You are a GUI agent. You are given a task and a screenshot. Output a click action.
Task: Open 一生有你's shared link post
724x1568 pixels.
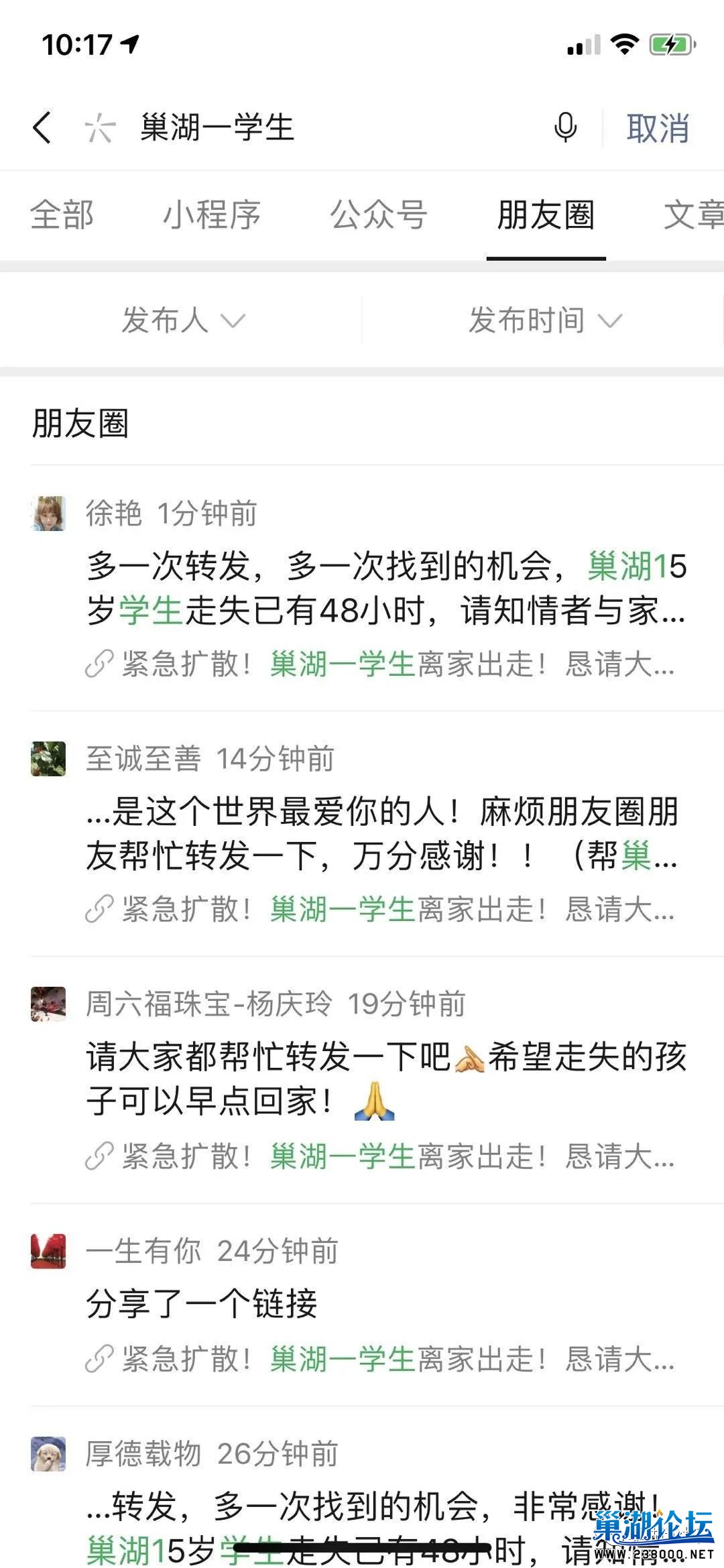point(201,1304)
